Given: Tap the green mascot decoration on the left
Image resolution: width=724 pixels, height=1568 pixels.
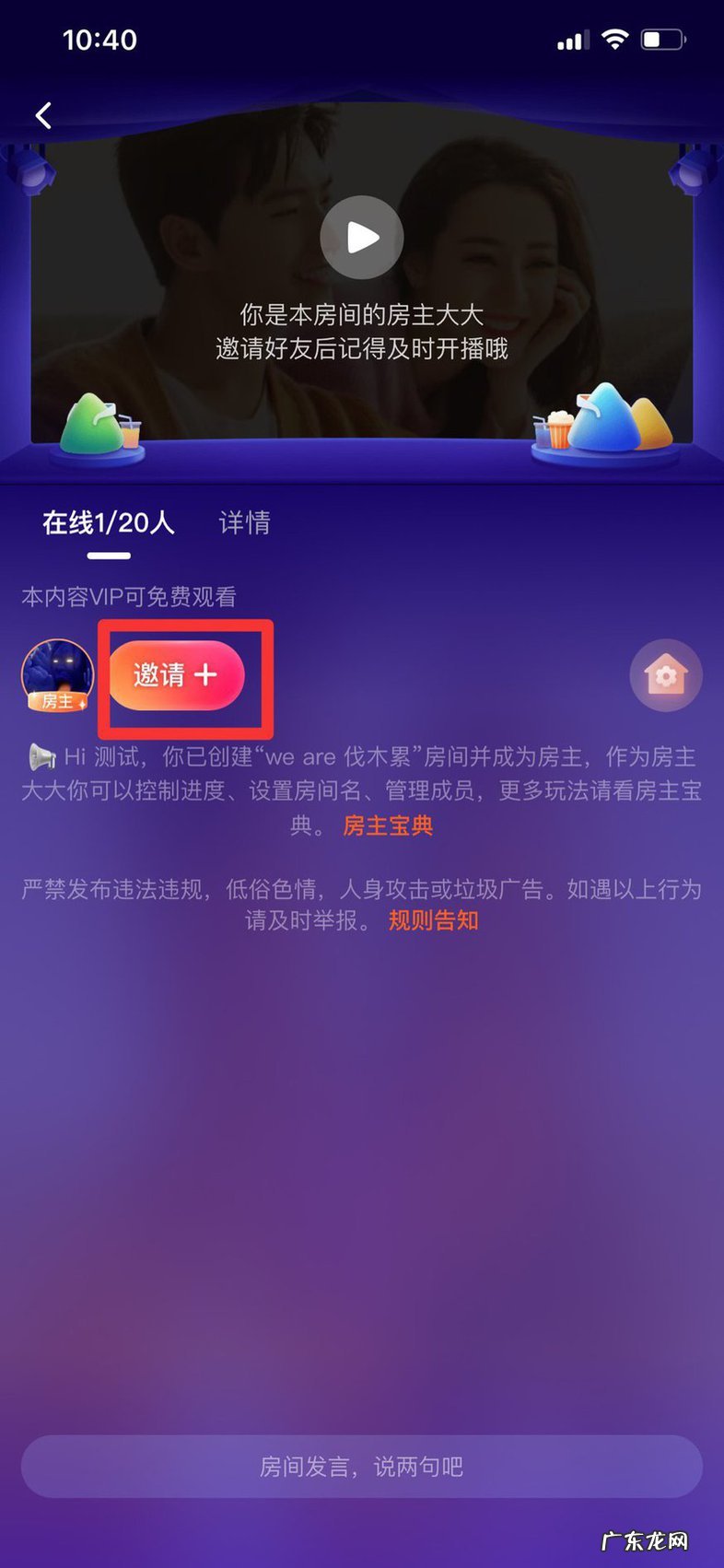Looking at the screenshot, I should pos(90,424).
